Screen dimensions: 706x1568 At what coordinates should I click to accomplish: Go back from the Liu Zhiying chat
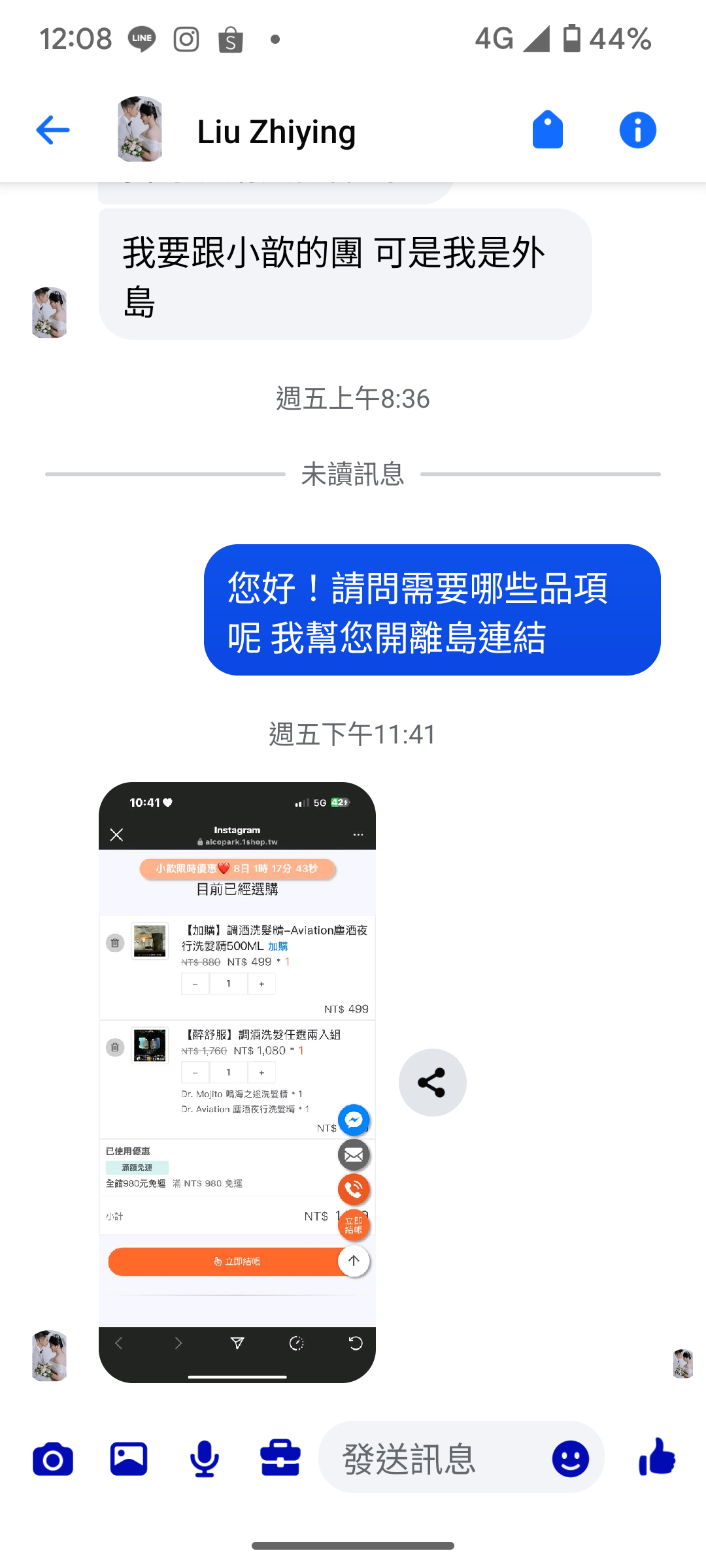[53, 130]
